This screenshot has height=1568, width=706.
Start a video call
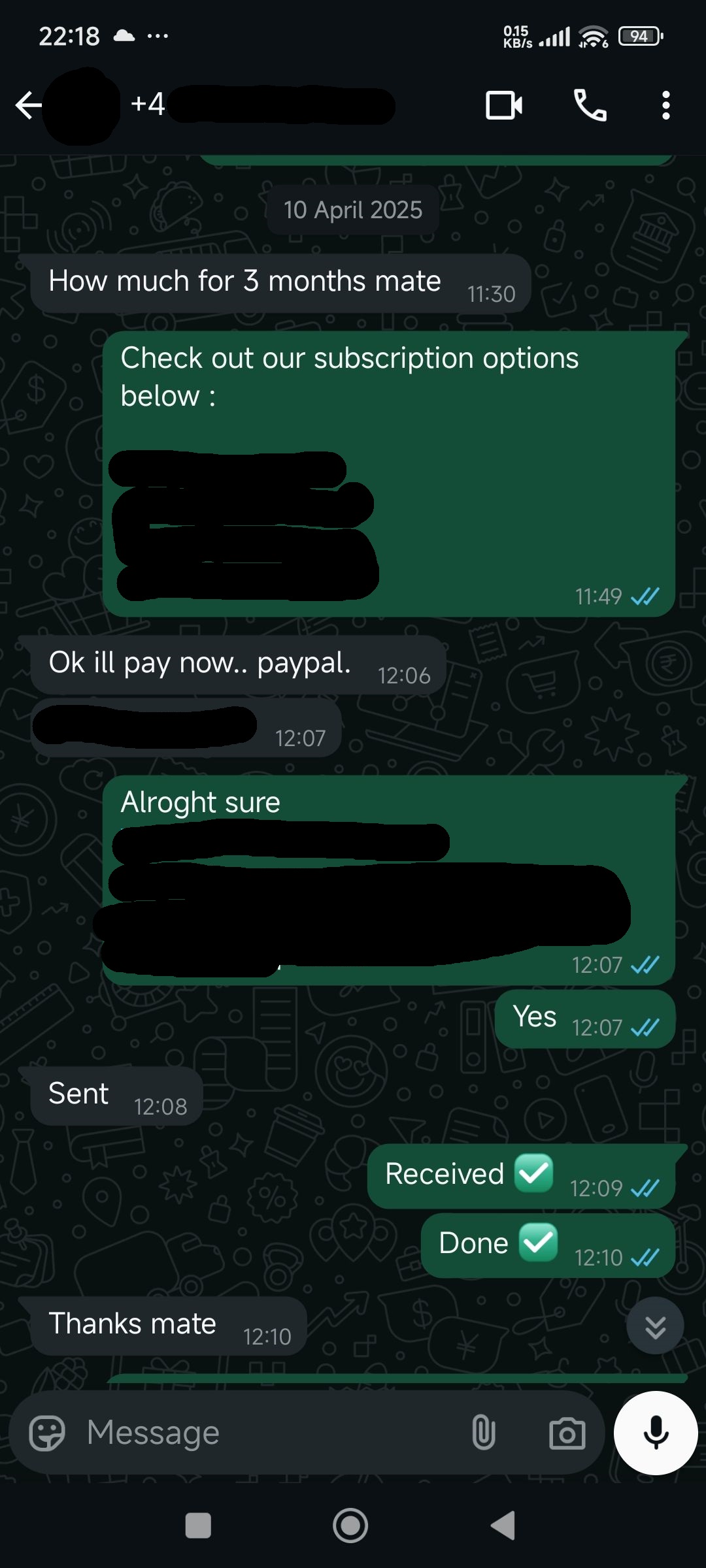tap(503, 105)
